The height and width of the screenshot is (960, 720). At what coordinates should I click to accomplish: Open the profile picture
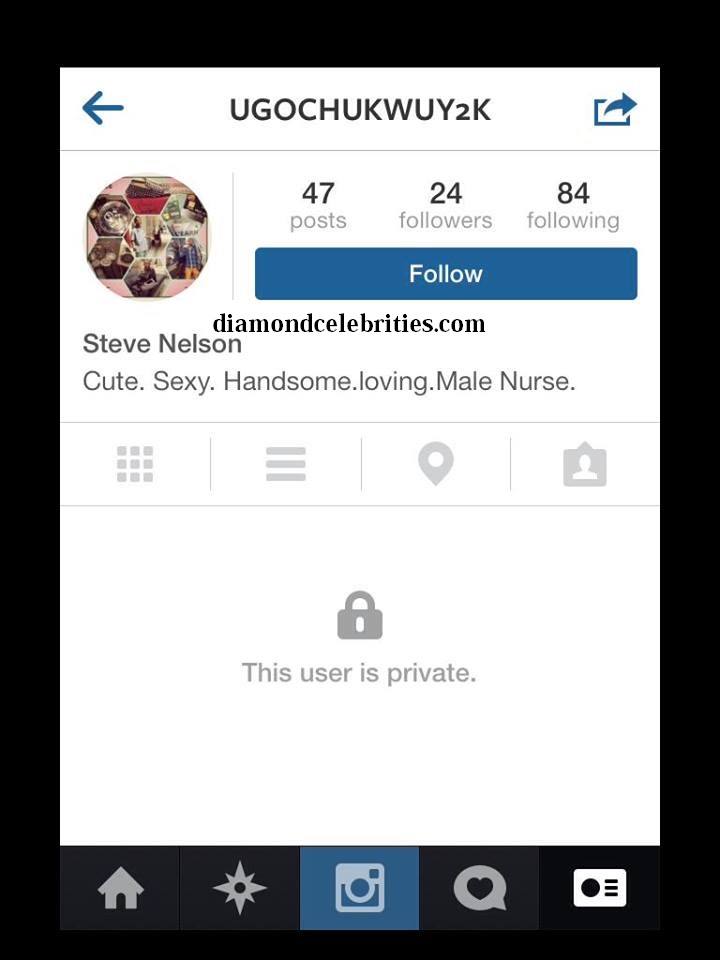(x=147, y=238)
